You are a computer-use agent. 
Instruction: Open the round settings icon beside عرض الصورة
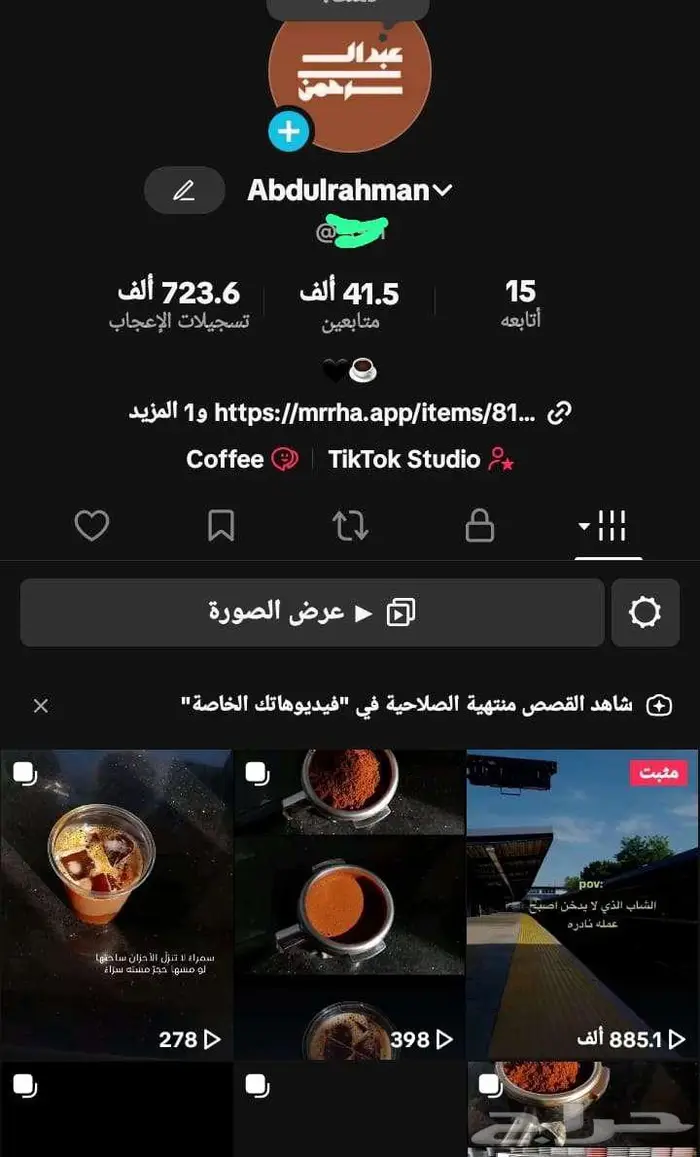tap(645, 612)
